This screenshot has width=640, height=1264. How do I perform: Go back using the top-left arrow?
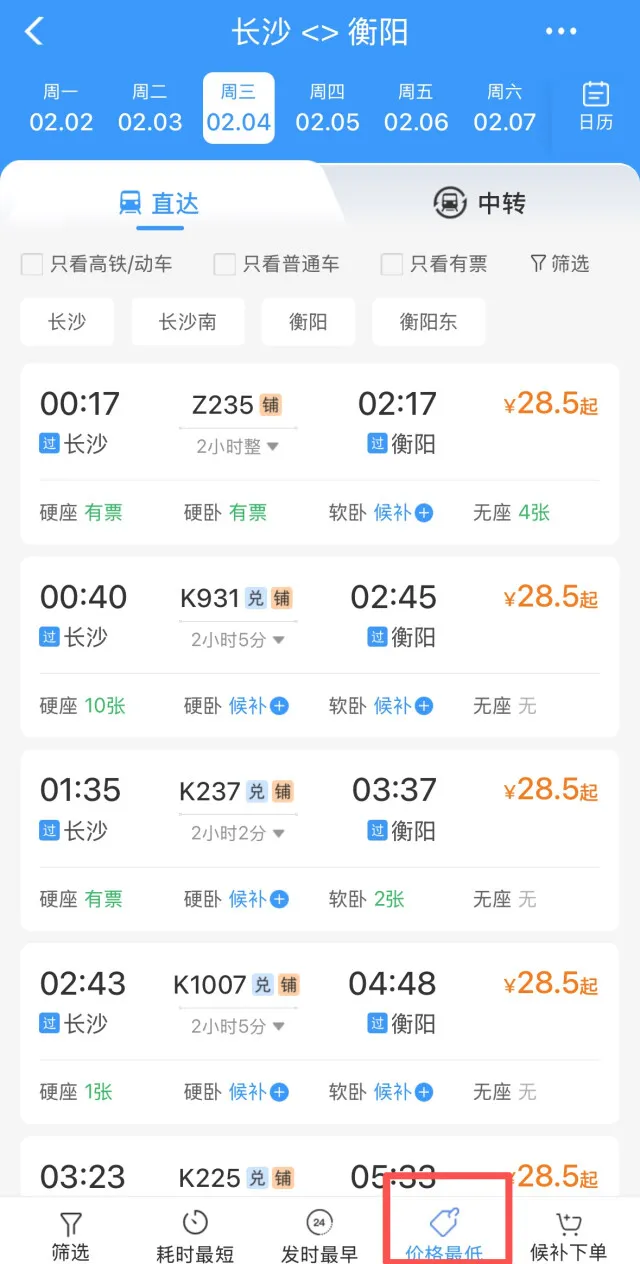[34, 32]
